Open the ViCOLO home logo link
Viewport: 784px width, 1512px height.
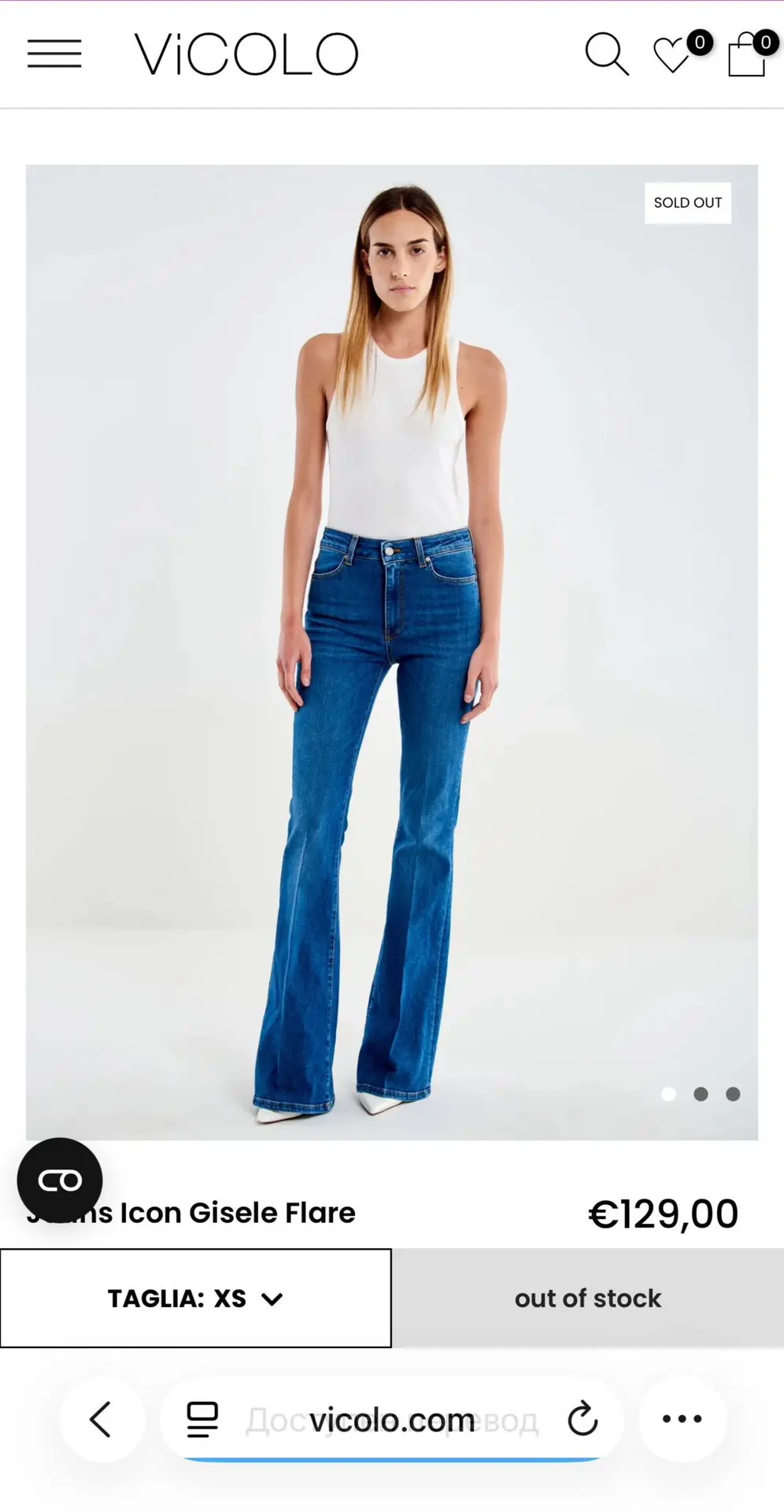pyautogui.click(x=246, y=54)
